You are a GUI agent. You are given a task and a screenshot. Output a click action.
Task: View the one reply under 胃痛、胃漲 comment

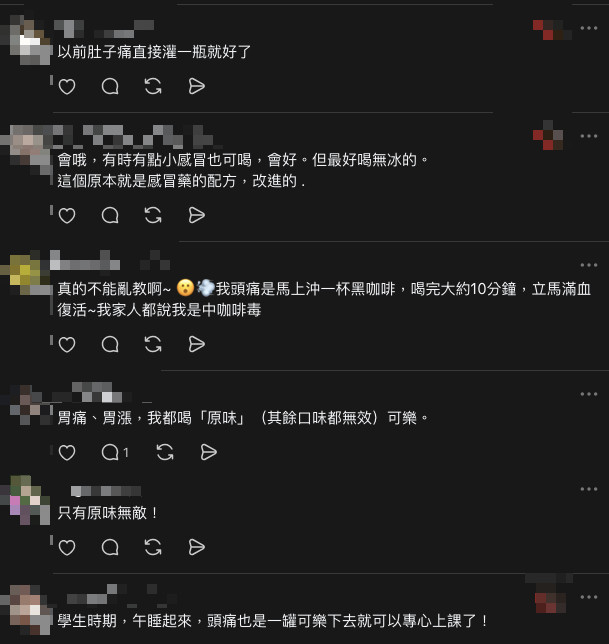(115, 452)
